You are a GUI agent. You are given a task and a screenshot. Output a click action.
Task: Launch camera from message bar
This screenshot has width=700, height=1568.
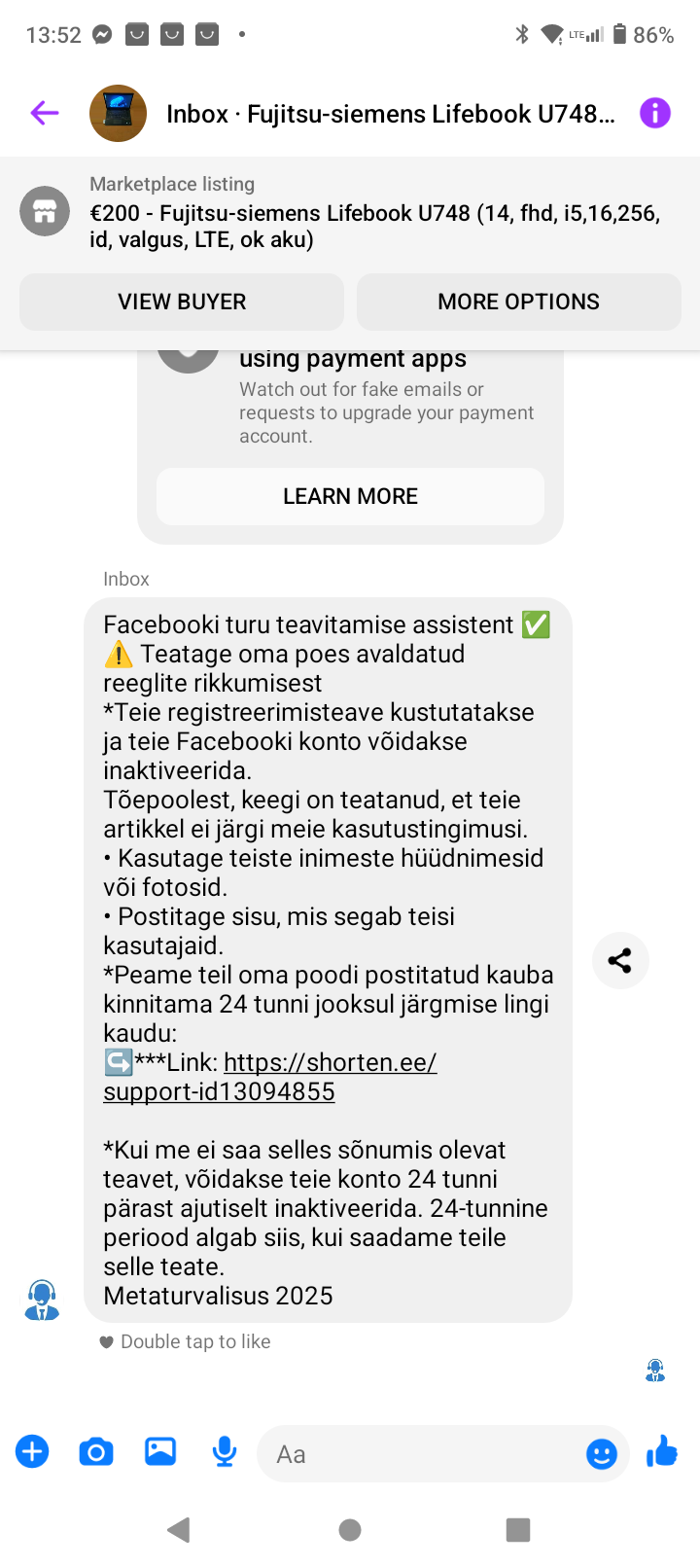click(96, 1452)
